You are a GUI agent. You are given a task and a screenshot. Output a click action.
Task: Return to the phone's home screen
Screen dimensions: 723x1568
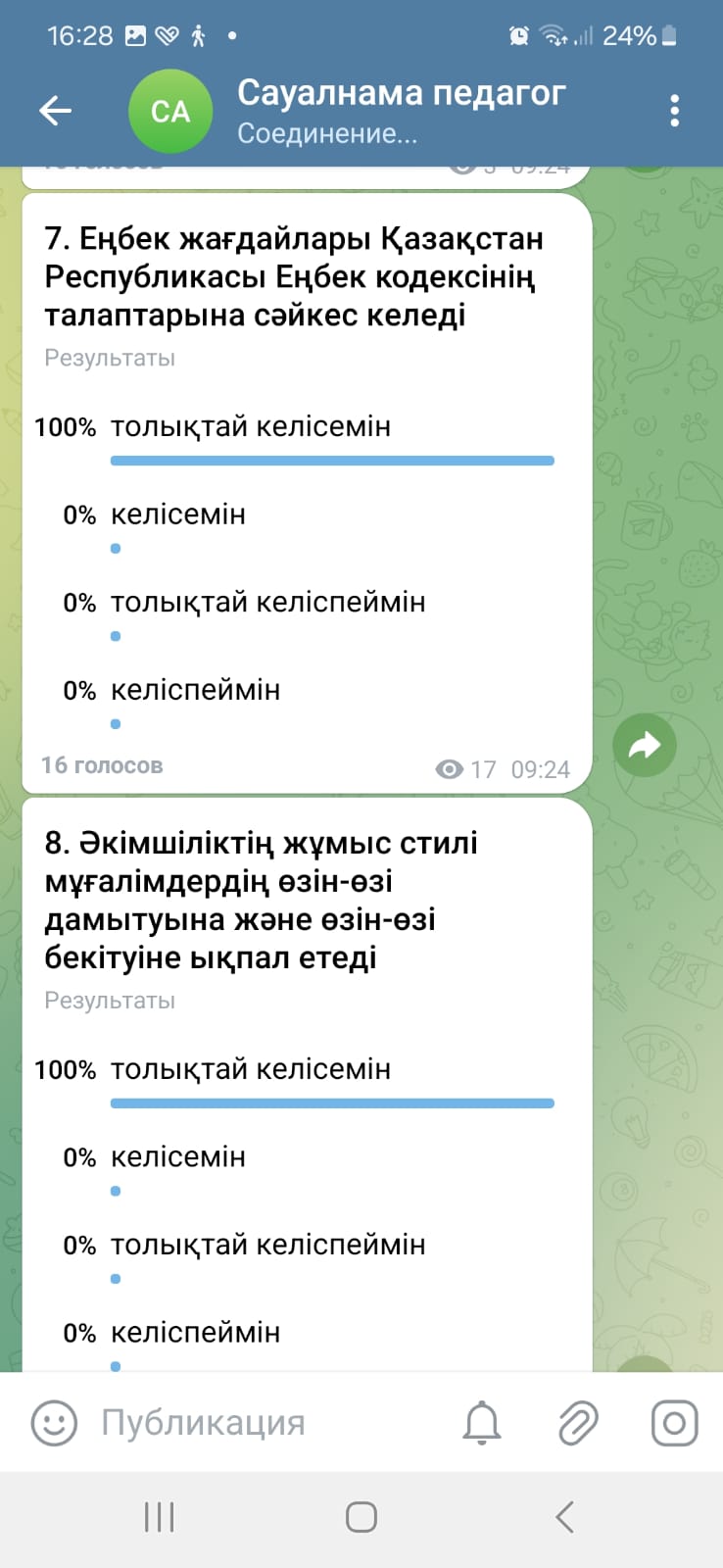click(361, 1517)
